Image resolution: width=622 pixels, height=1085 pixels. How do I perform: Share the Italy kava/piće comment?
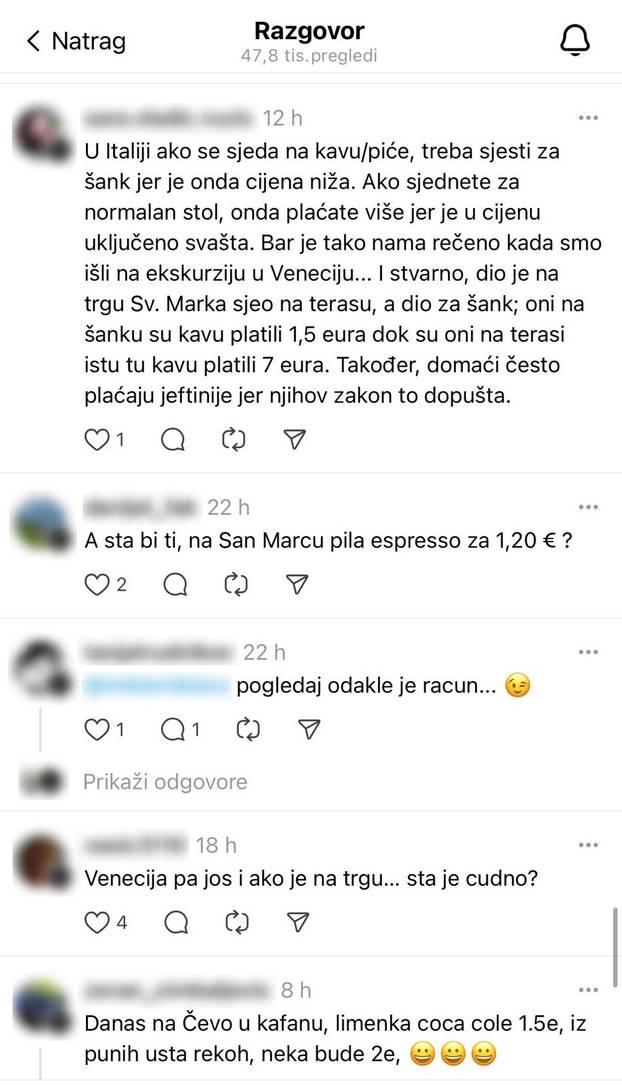coord(295,439)
